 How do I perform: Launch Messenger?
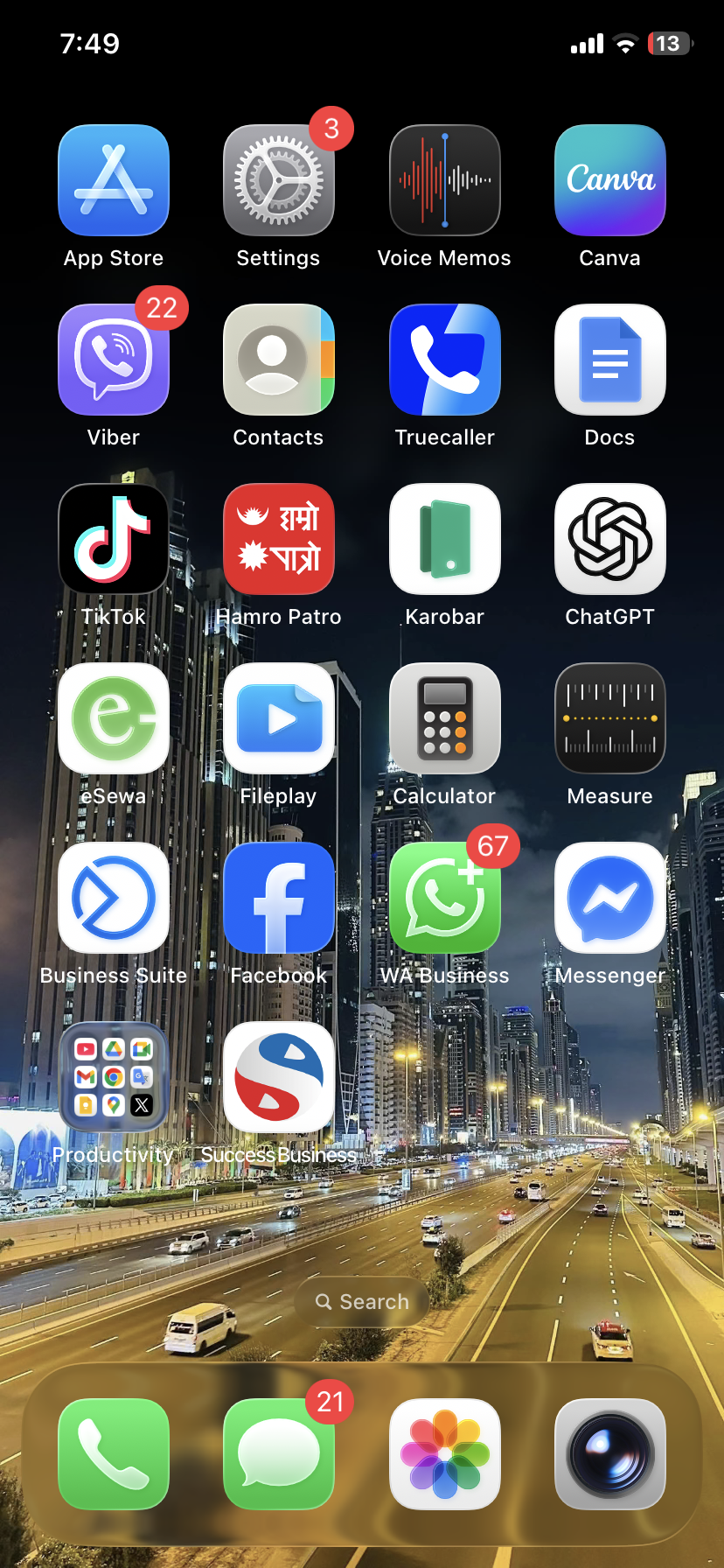coord(609,898)
